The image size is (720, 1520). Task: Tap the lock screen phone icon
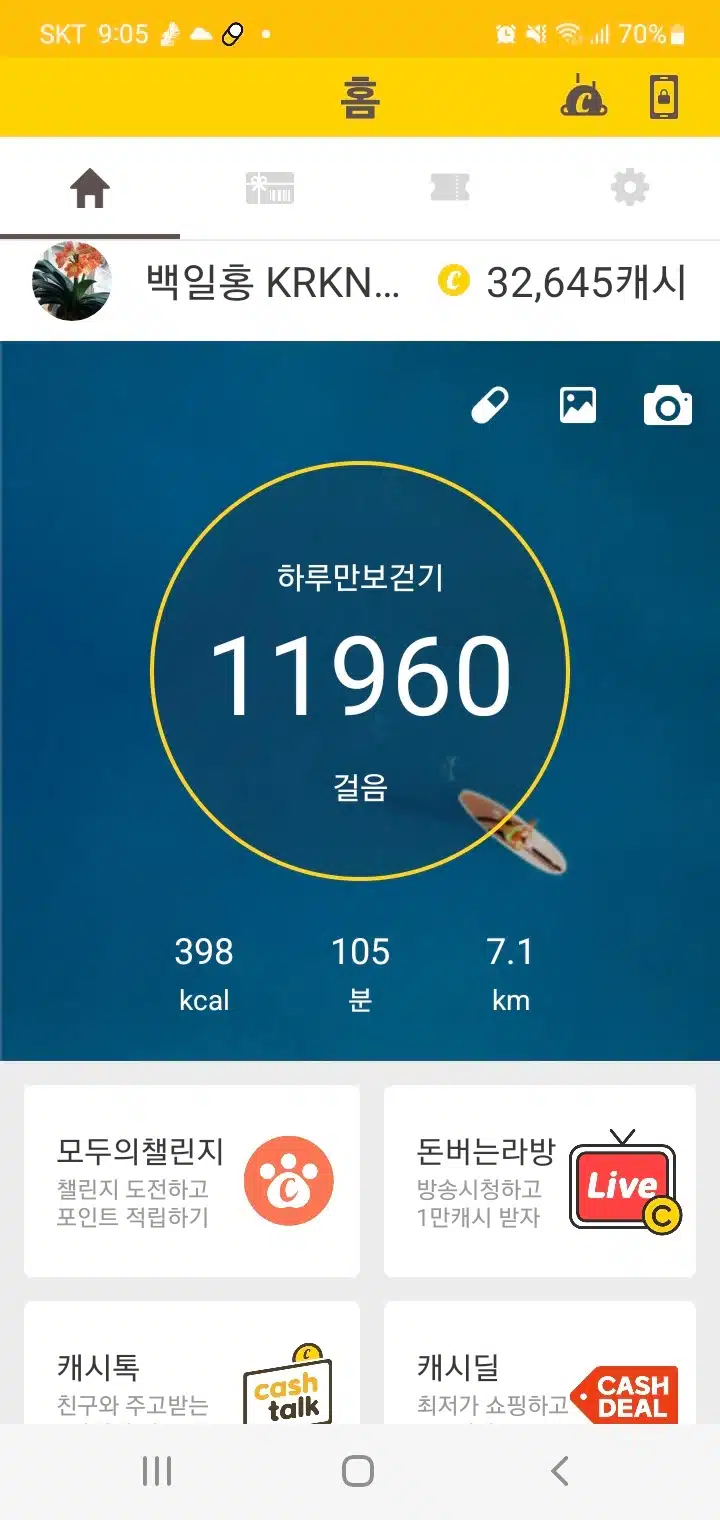click(x=663, y=98)
